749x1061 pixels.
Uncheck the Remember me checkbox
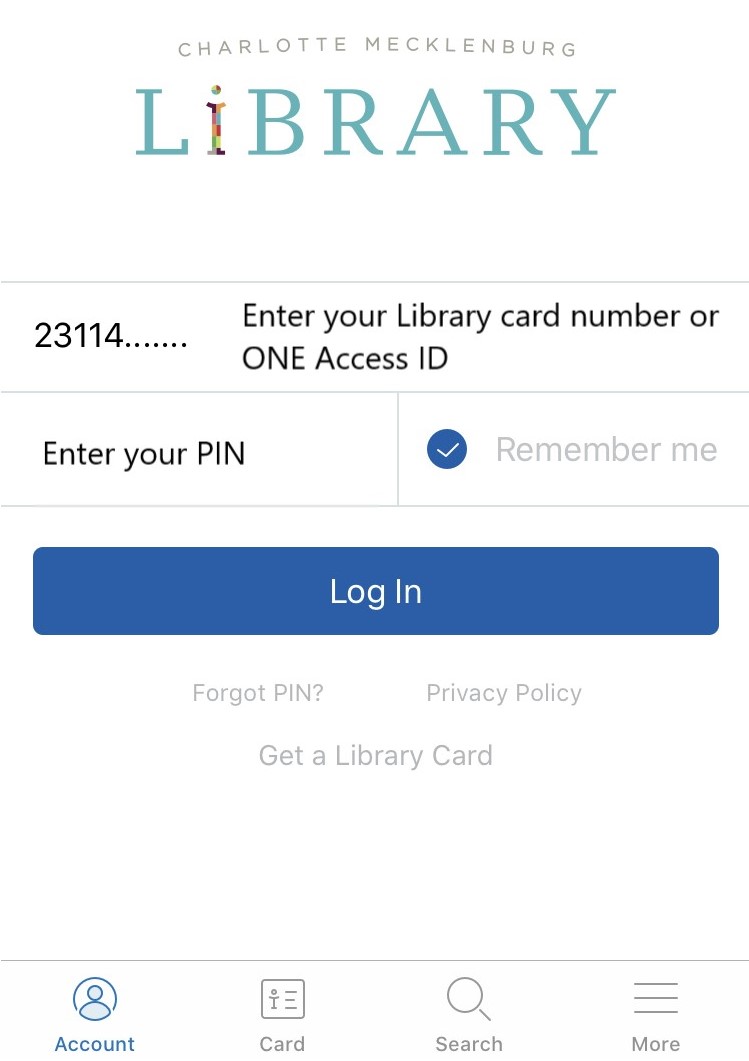447,450
